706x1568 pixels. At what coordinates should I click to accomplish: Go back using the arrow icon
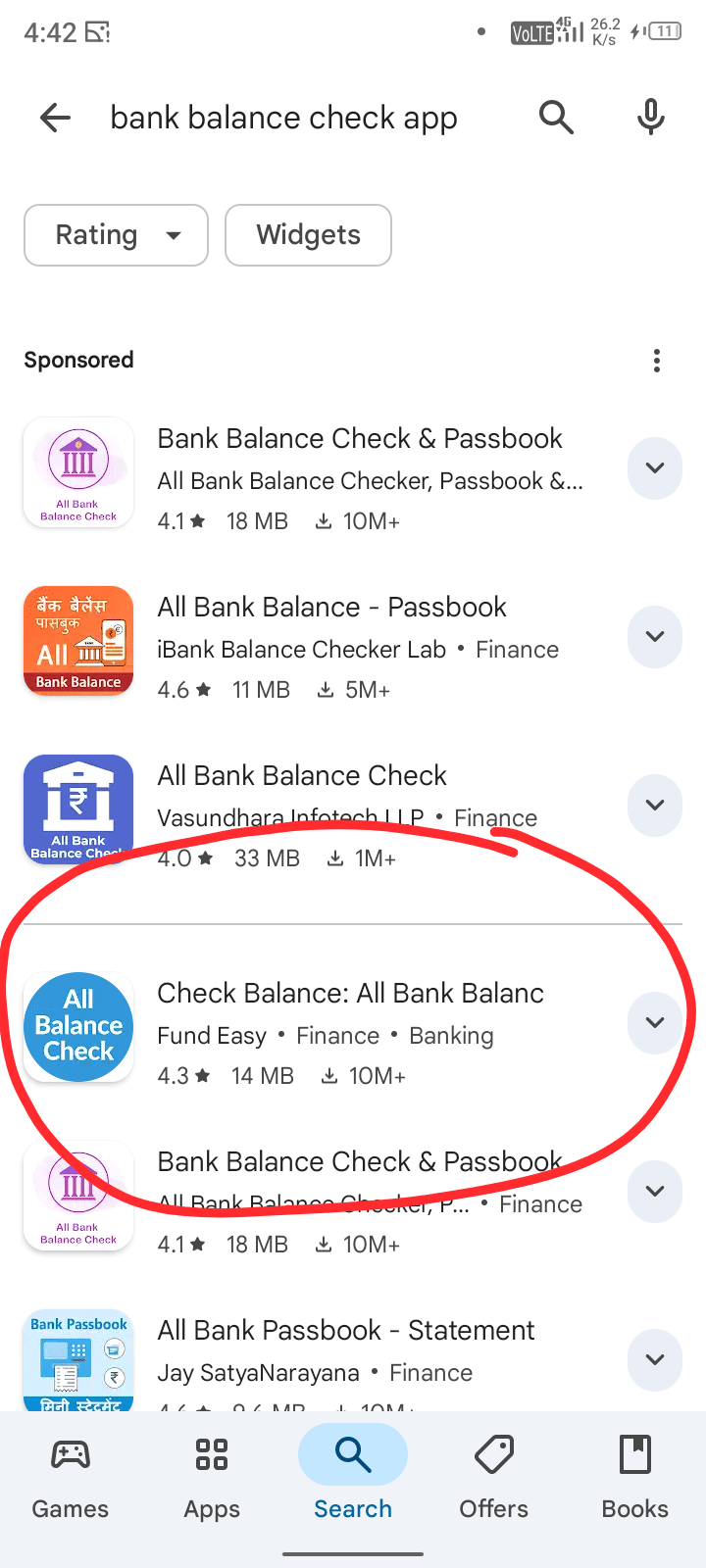point(56,119)
